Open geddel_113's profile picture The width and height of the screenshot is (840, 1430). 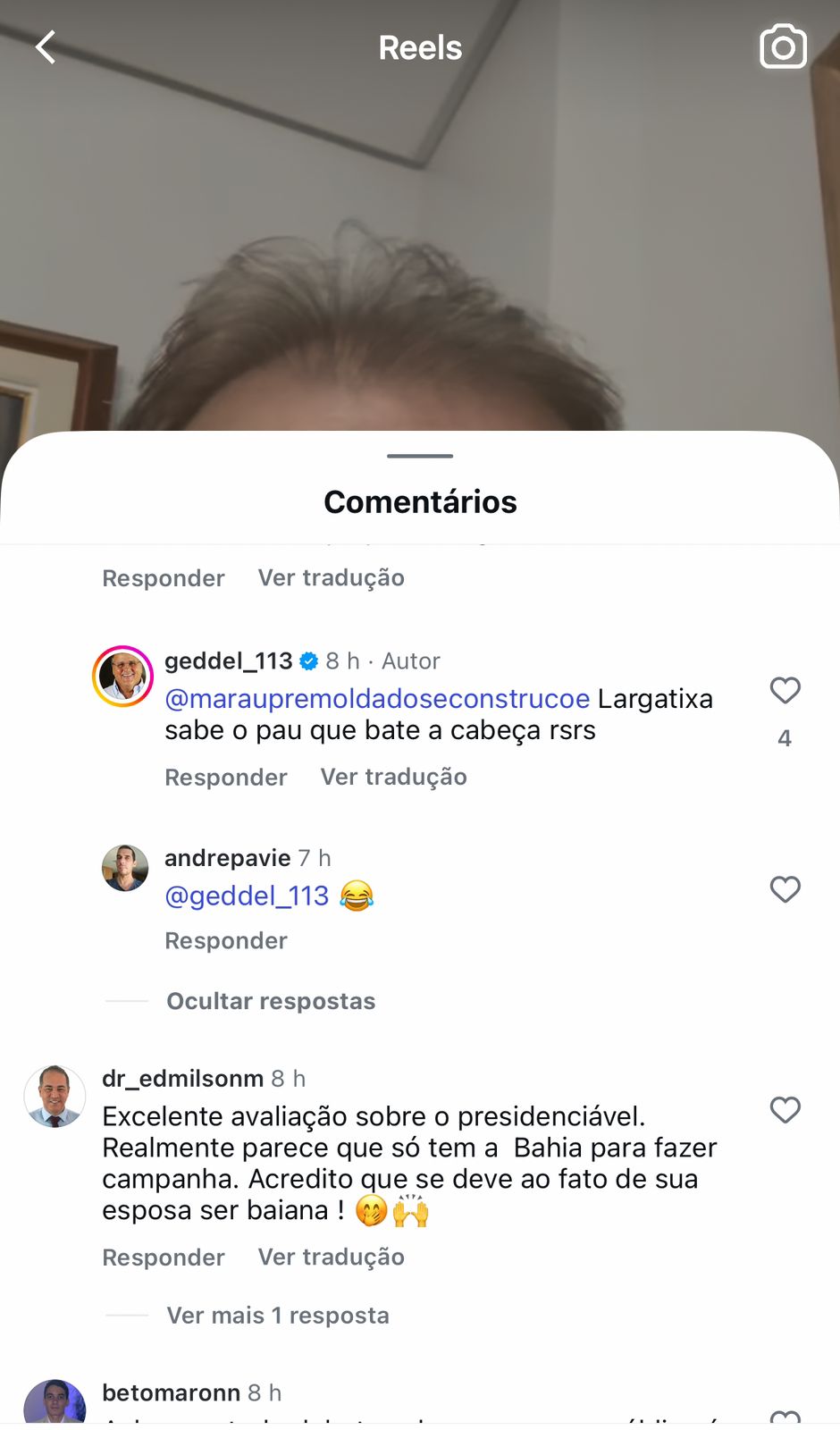pyautogui.click(x=123, y=677)
